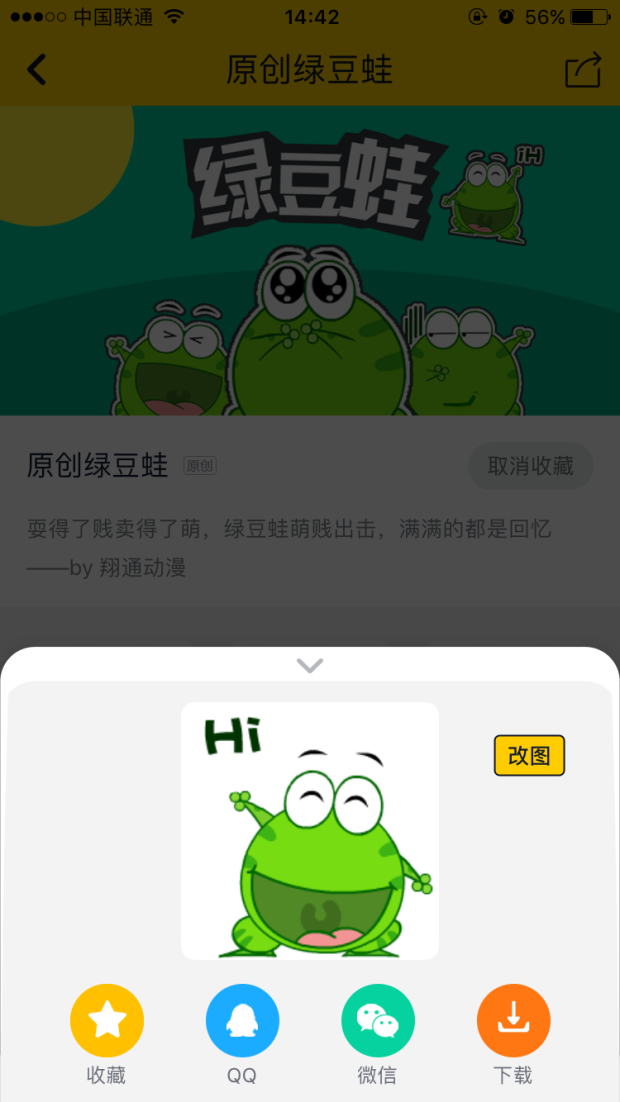Share the sticker to 微信
620x1102 pixels.
378,1021
